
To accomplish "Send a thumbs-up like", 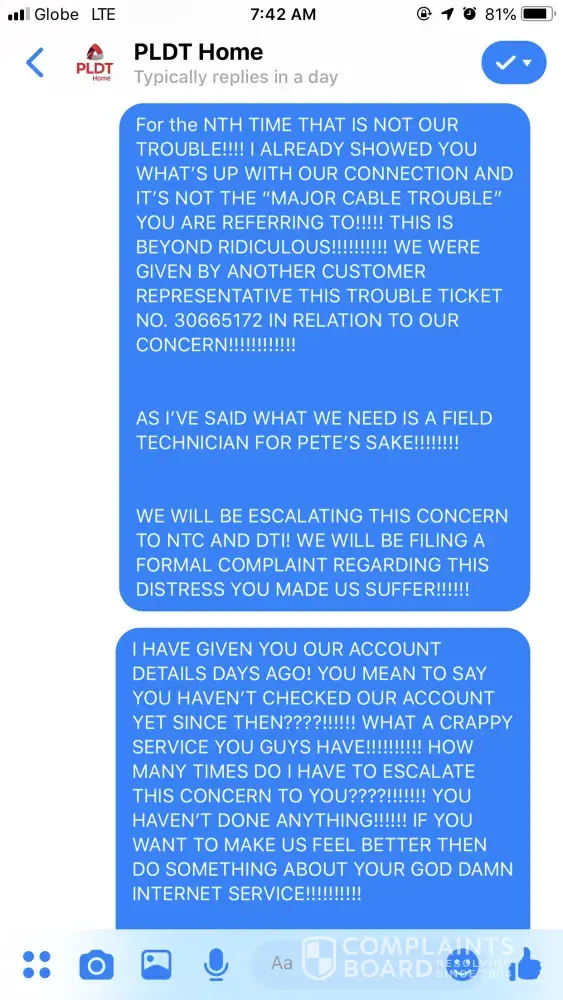I will pyautogui.click(x=527, y=962).
